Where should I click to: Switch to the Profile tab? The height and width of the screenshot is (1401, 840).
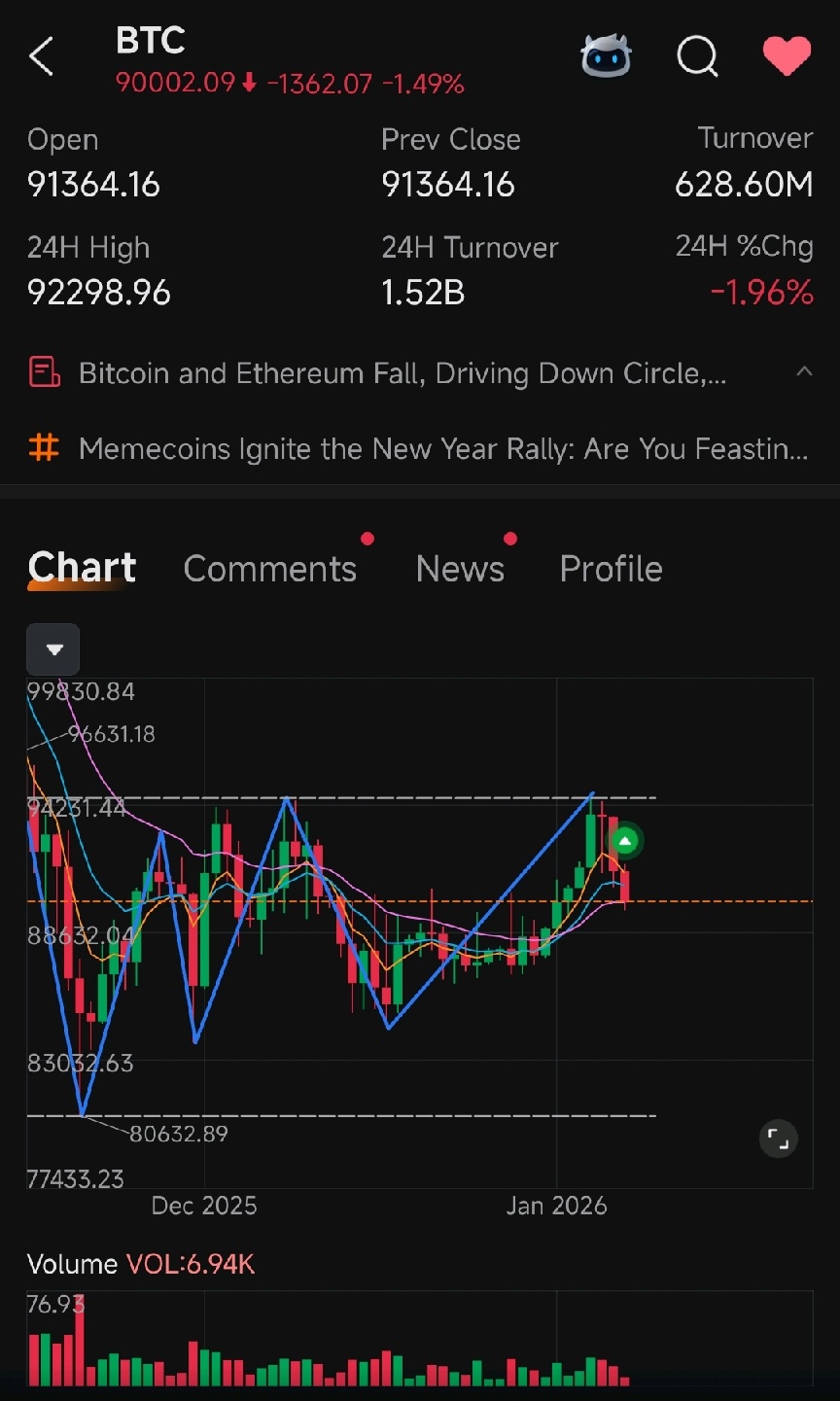611,569
